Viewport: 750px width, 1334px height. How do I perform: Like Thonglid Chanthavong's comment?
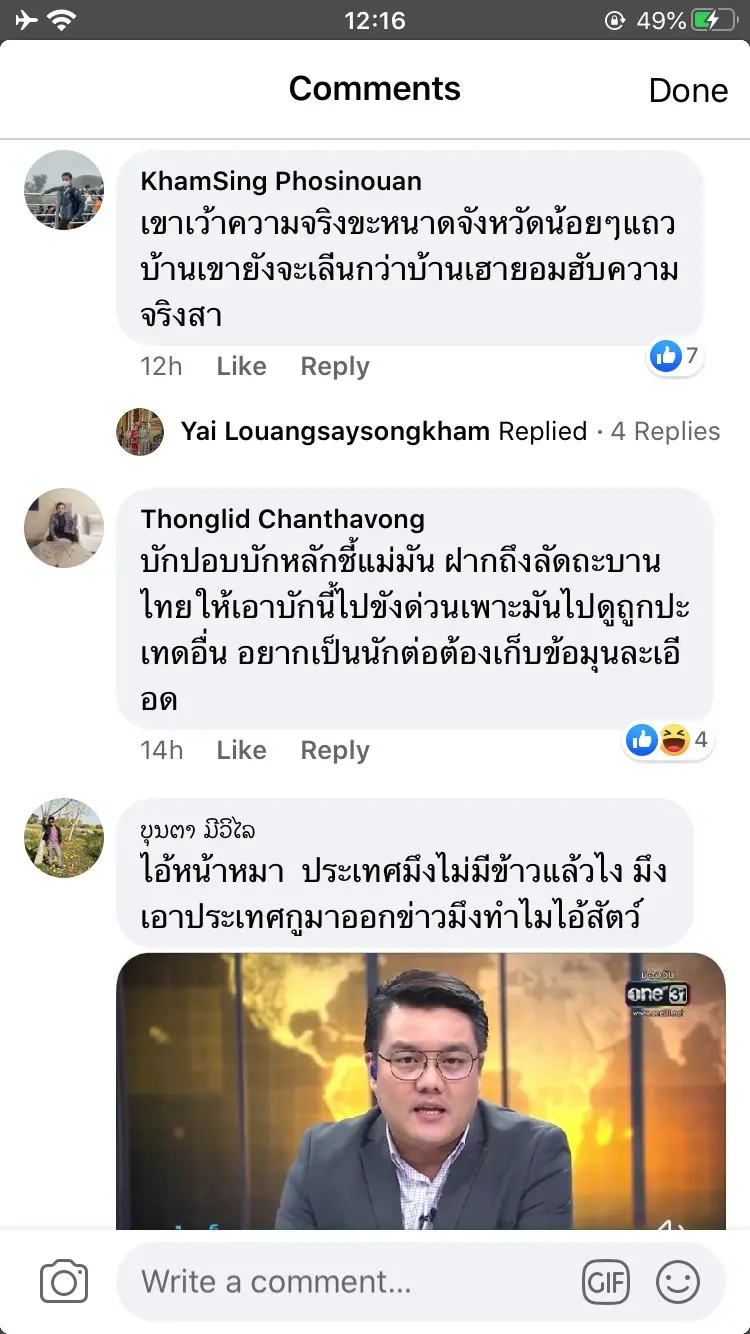[x=241, y=750]
